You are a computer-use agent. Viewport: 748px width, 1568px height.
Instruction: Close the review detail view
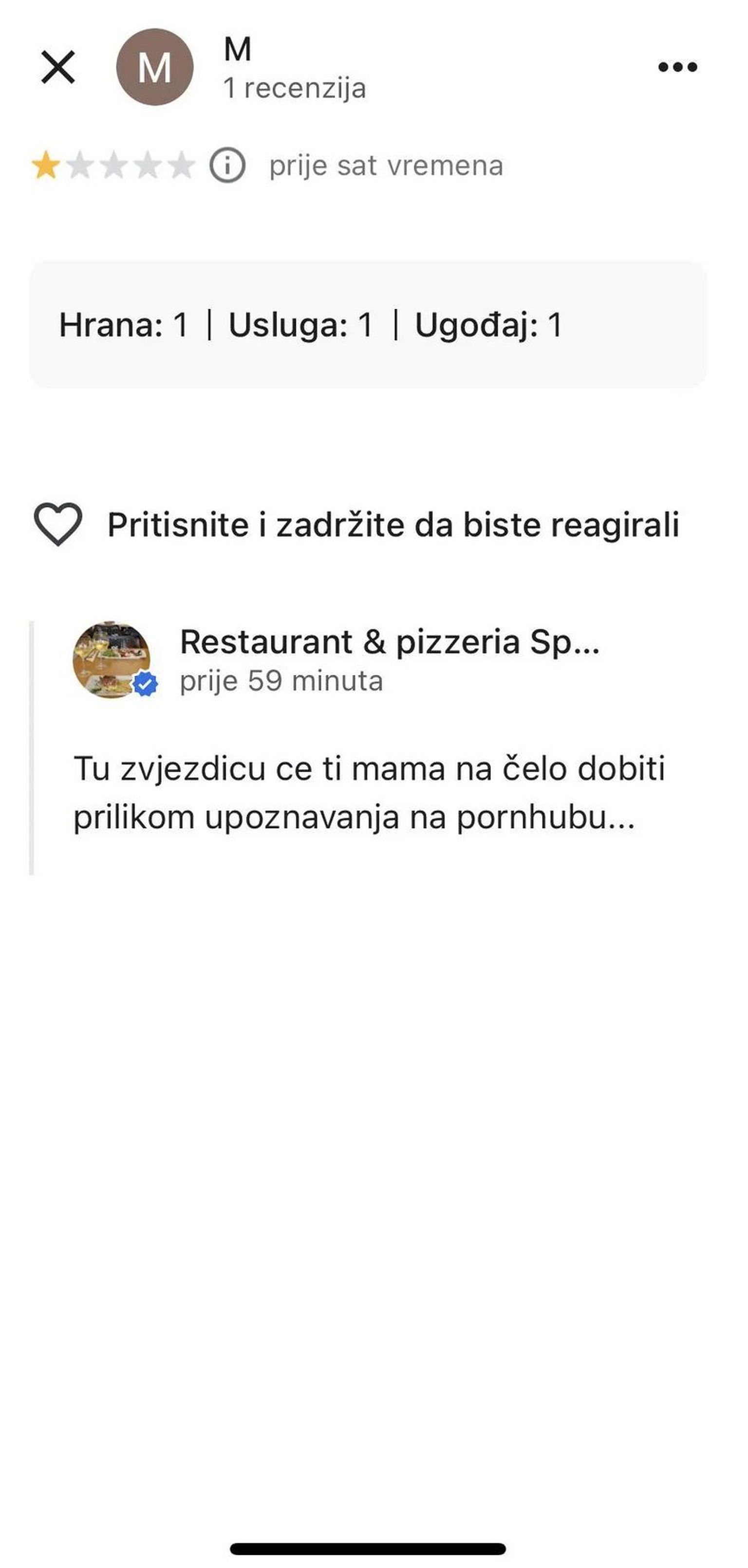[58, 67]
